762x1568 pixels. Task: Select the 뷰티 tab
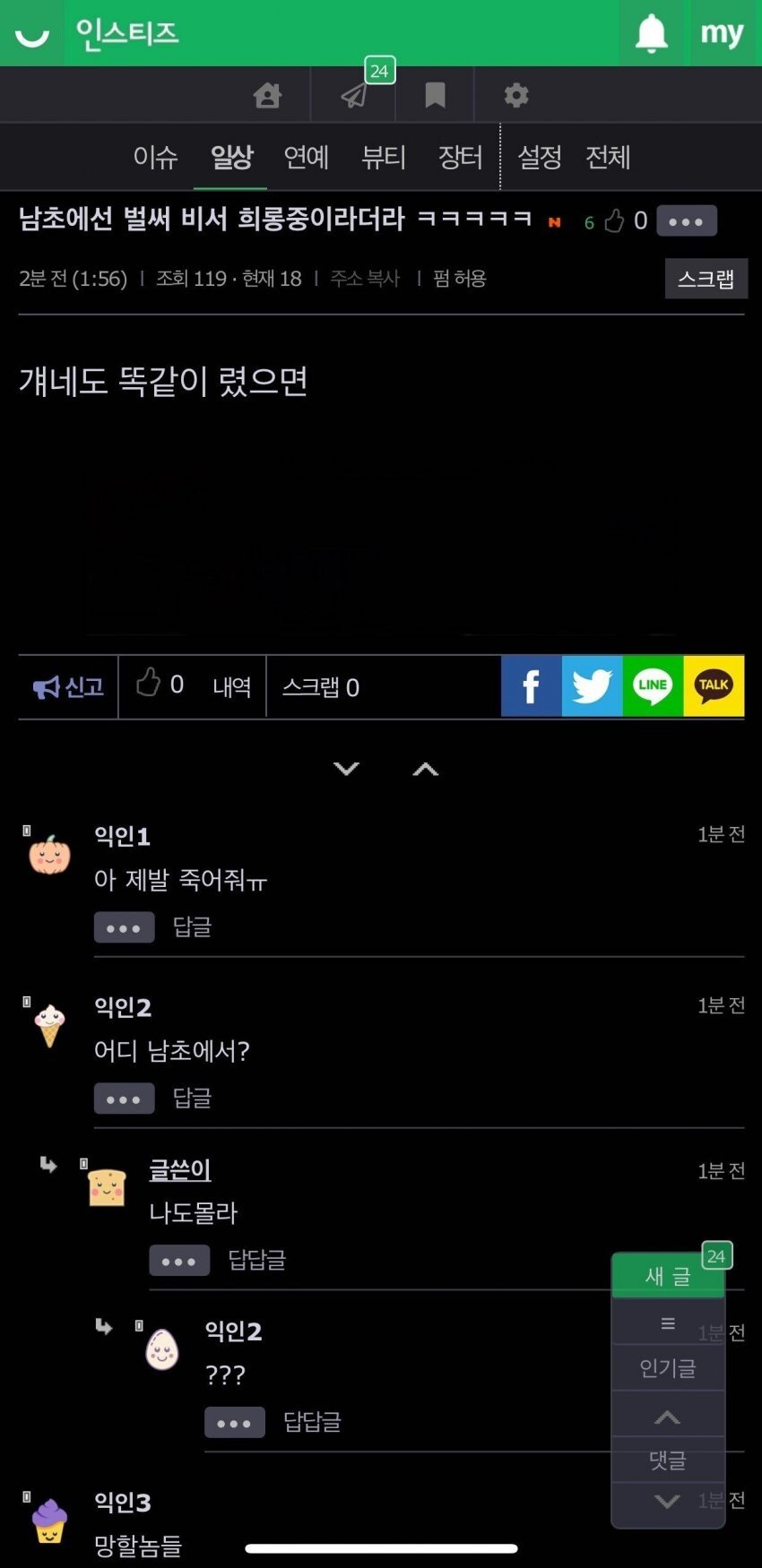click(384, 158)
